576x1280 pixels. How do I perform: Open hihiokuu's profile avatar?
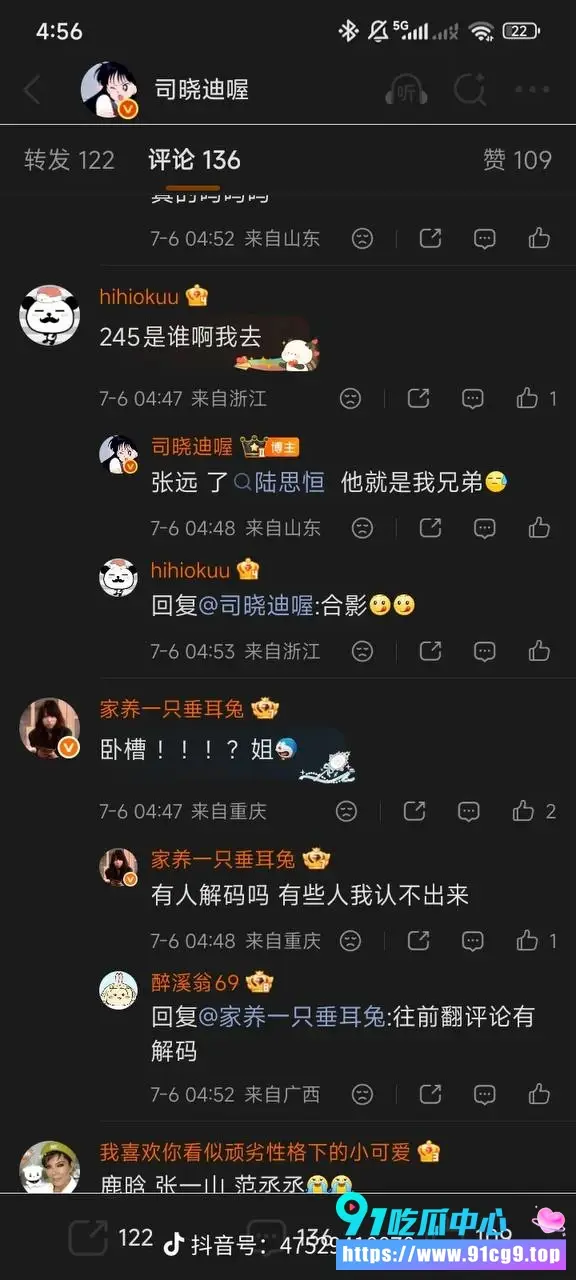click(x=49, y=314)
